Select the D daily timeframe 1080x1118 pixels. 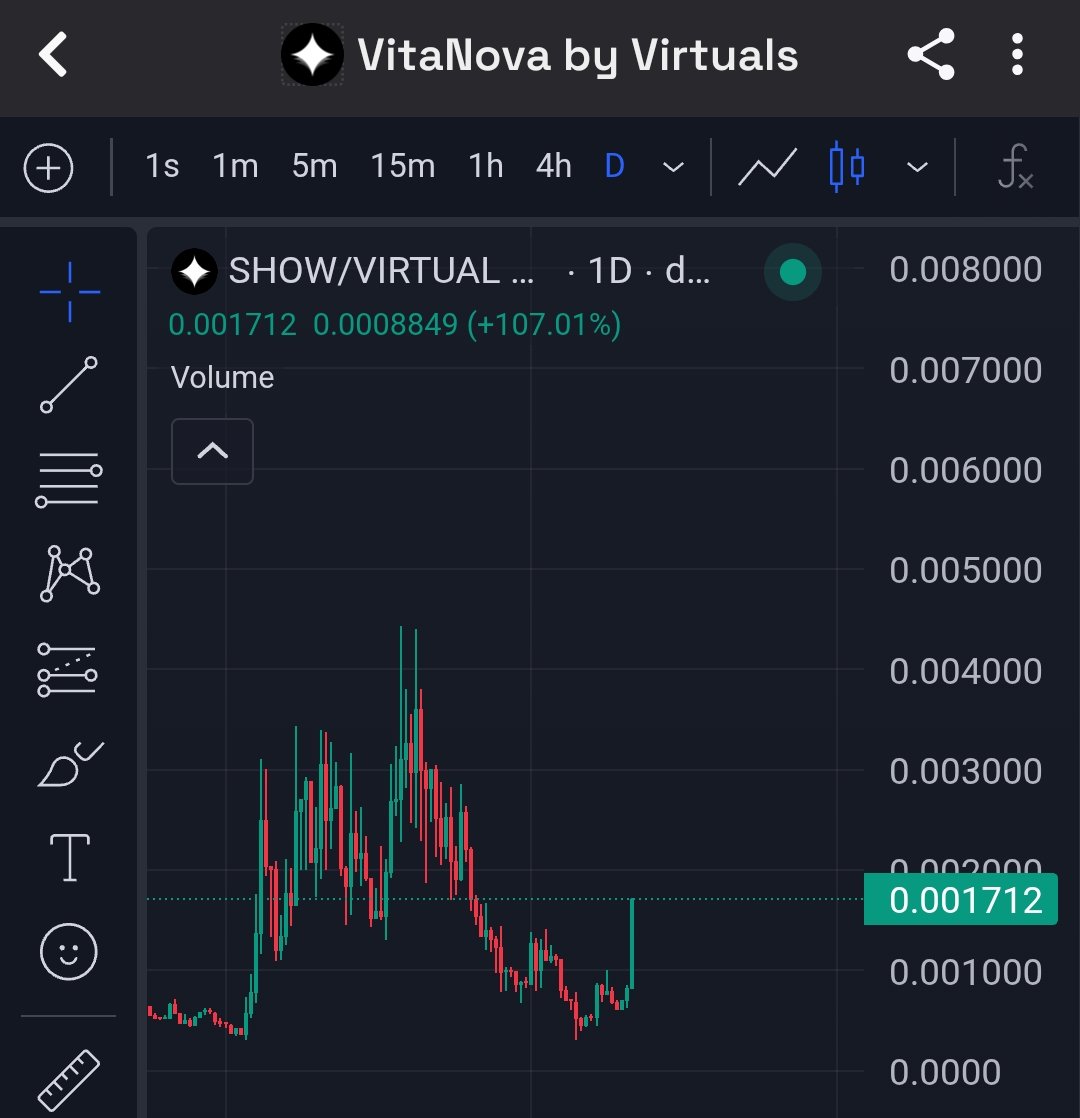coord(614,166)
